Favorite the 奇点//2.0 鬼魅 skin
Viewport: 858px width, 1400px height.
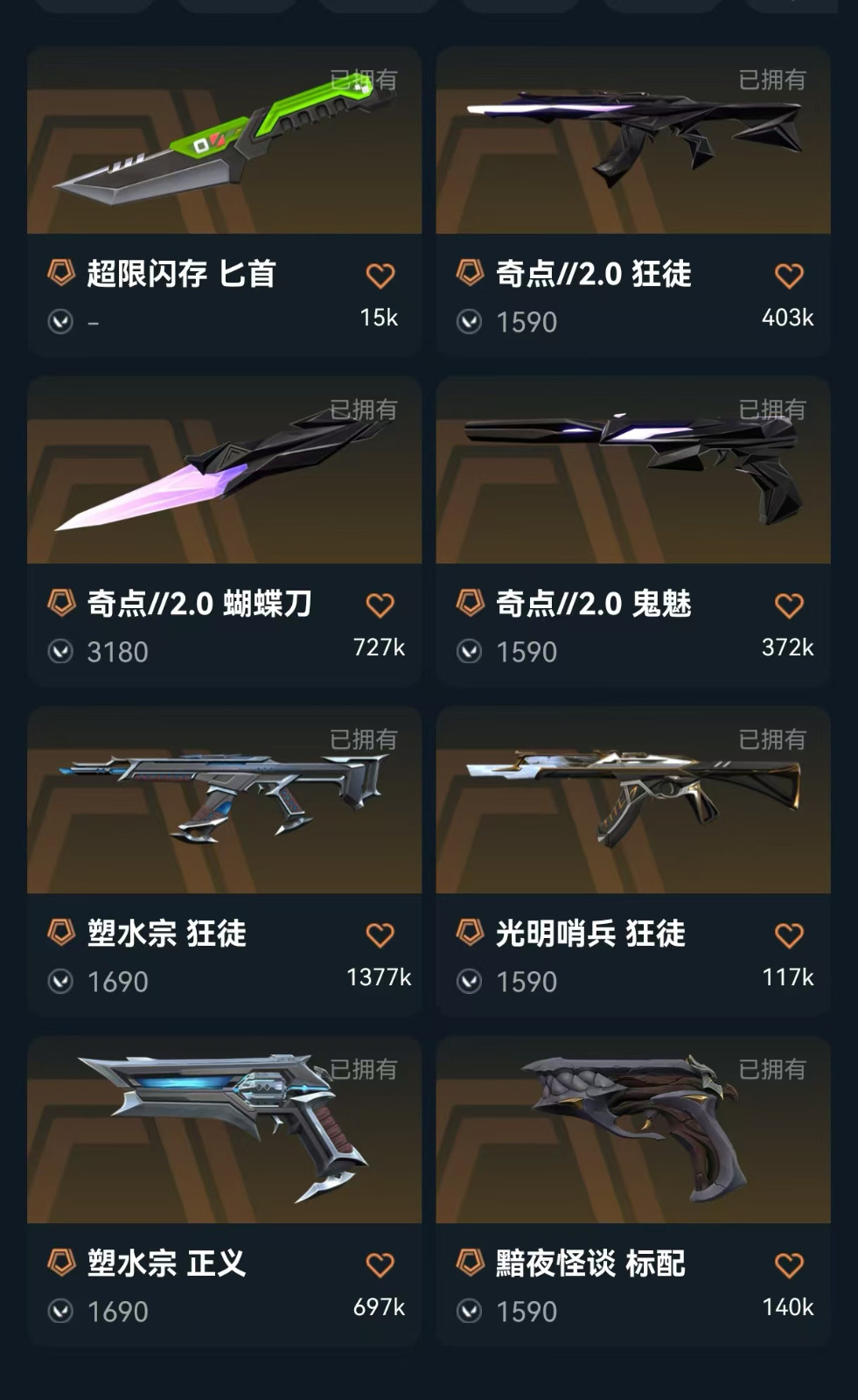point(788,605)
